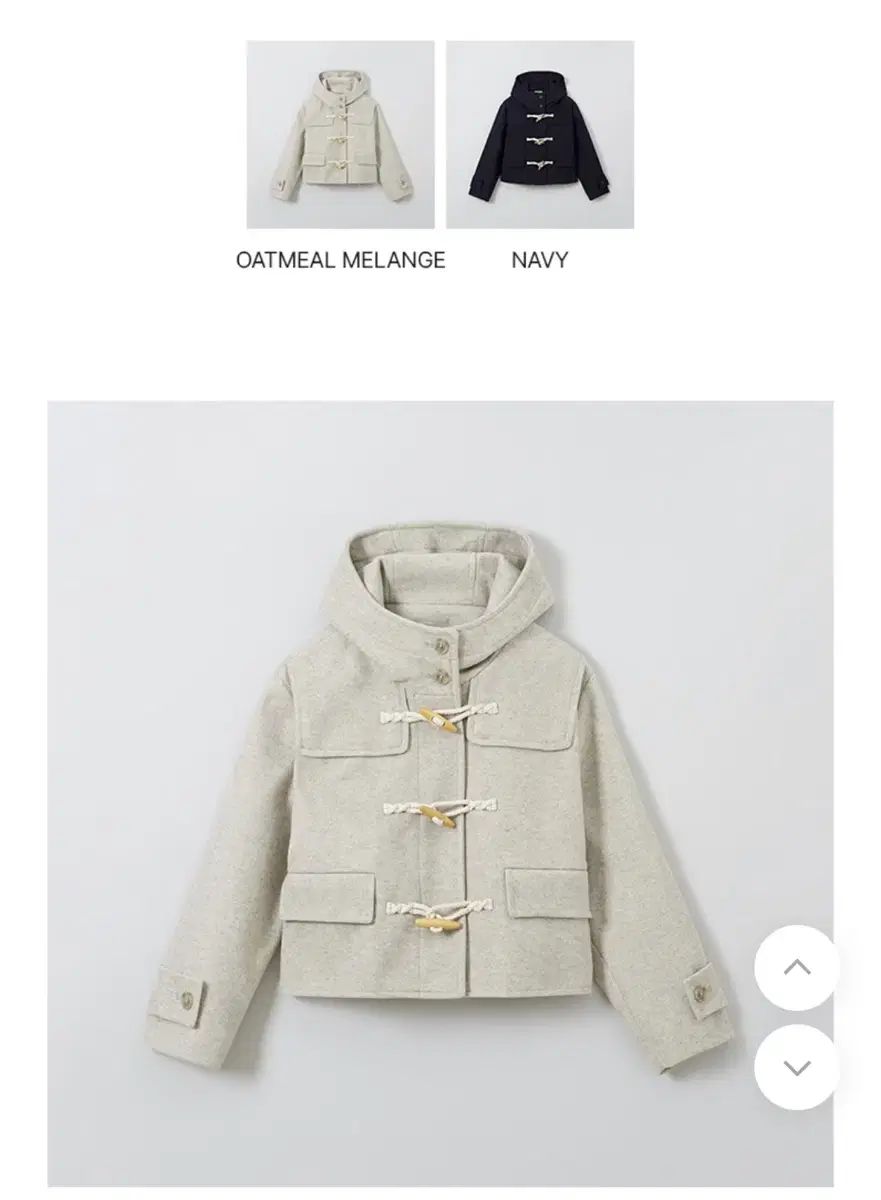This screenshot has height=1200, width=881.
Task: Tap the up arrow to jump to top
Action: (x=796, y=967)
